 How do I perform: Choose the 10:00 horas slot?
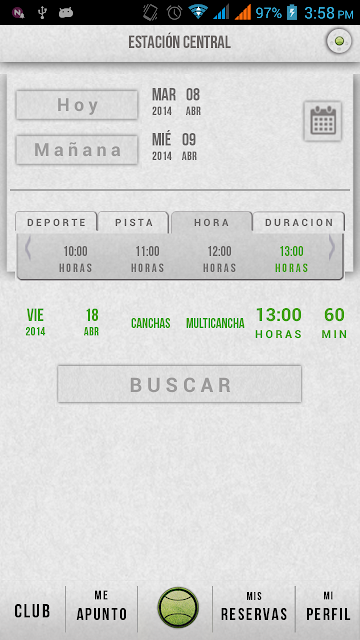tap(76, 259)
